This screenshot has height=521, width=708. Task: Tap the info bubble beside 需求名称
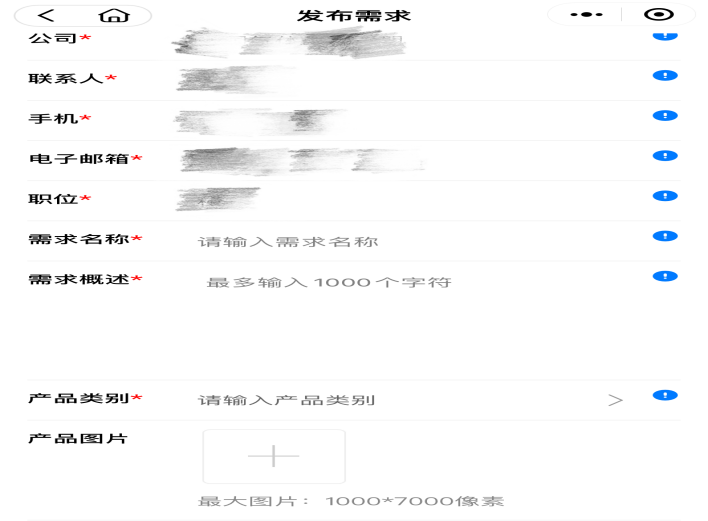pos(664,236)
